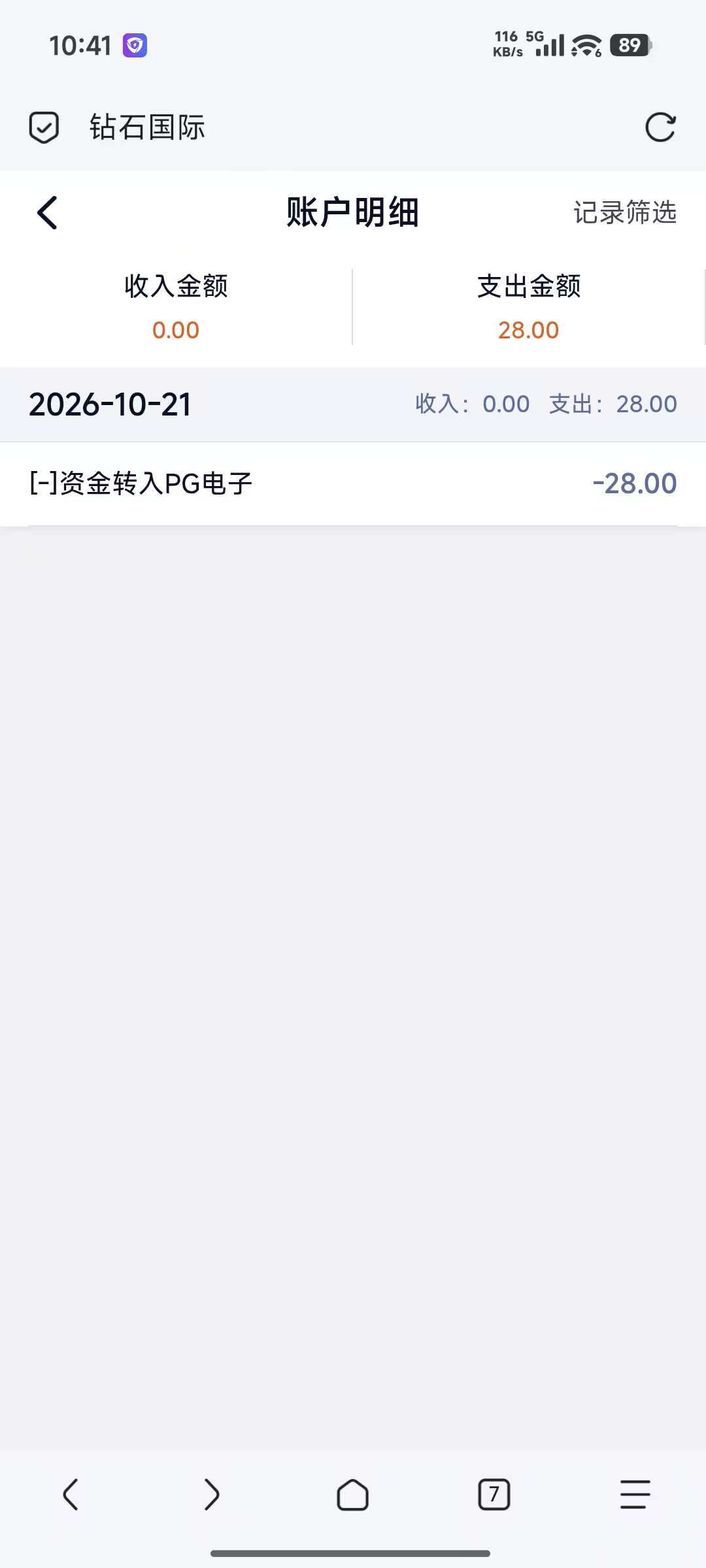
Task: Tap the site security shield icon
Action: tap(44, 127)
